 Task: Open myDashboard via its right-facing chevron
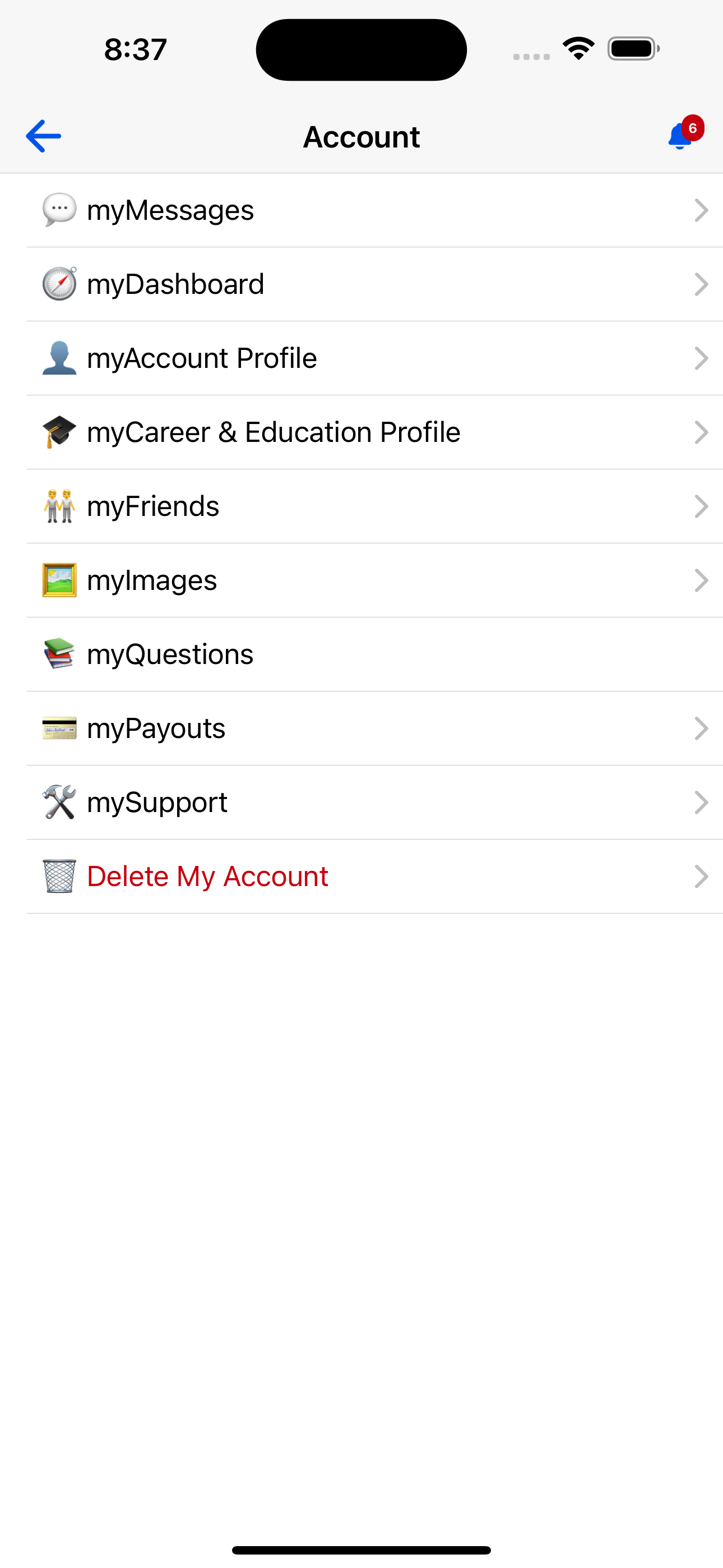point(701,284)
